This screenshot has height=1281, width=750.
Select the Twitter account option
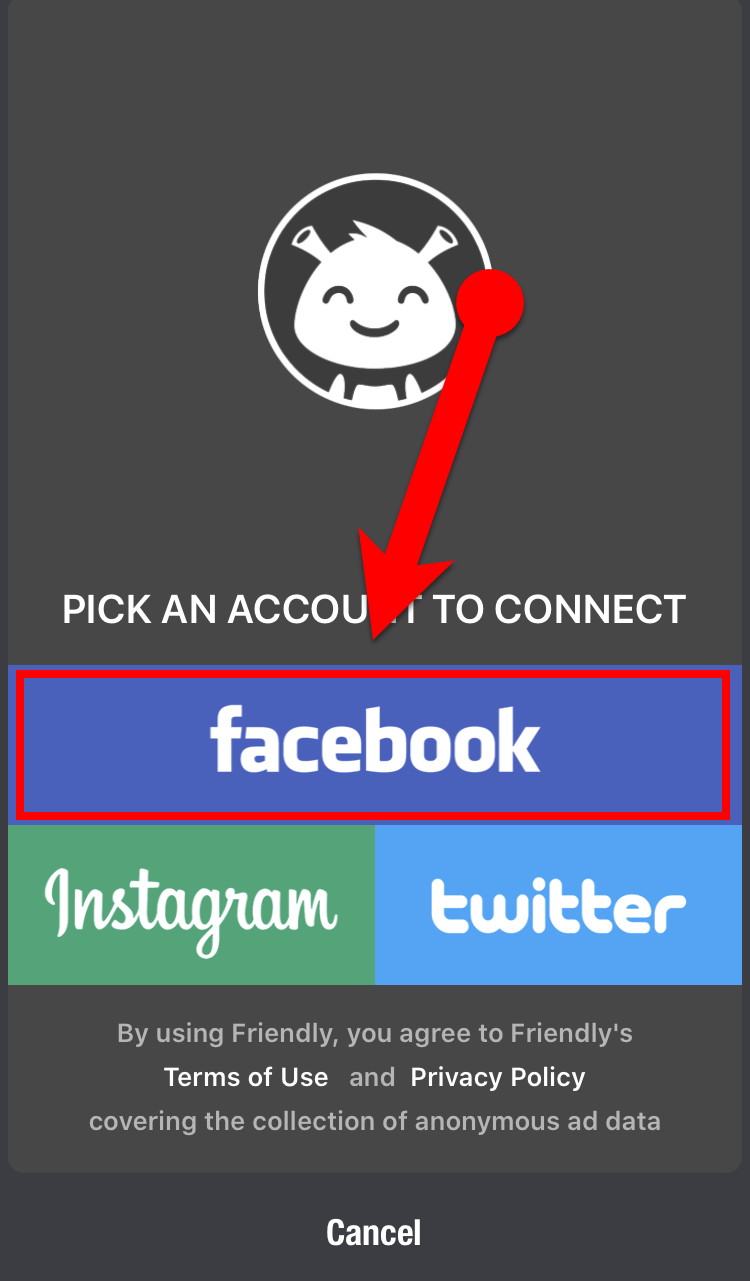coord(558,905)
